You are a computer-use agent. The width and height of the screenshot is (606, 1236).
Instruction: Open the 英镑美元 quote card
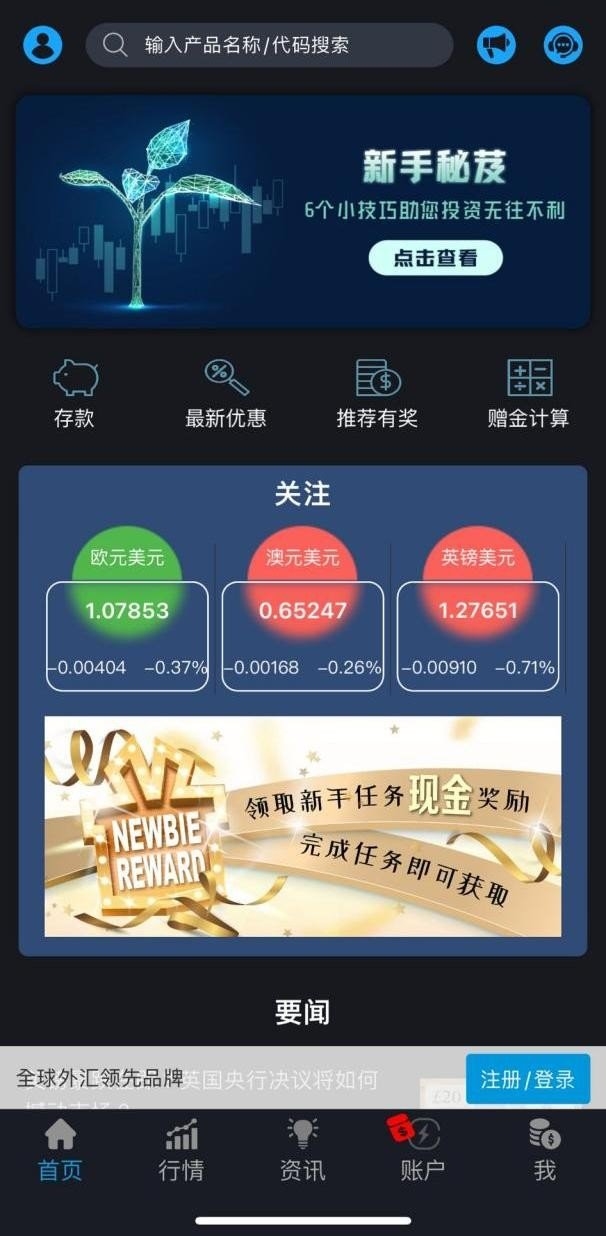[x=478, y=620]
